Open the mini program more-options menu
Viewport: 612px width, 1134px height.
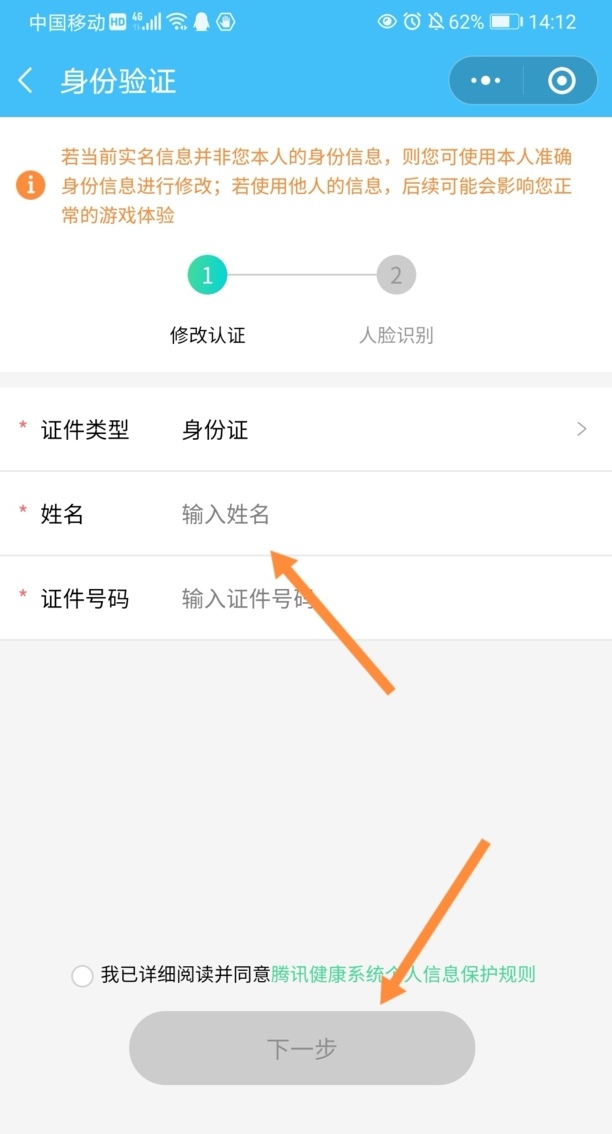click(485, 81)
